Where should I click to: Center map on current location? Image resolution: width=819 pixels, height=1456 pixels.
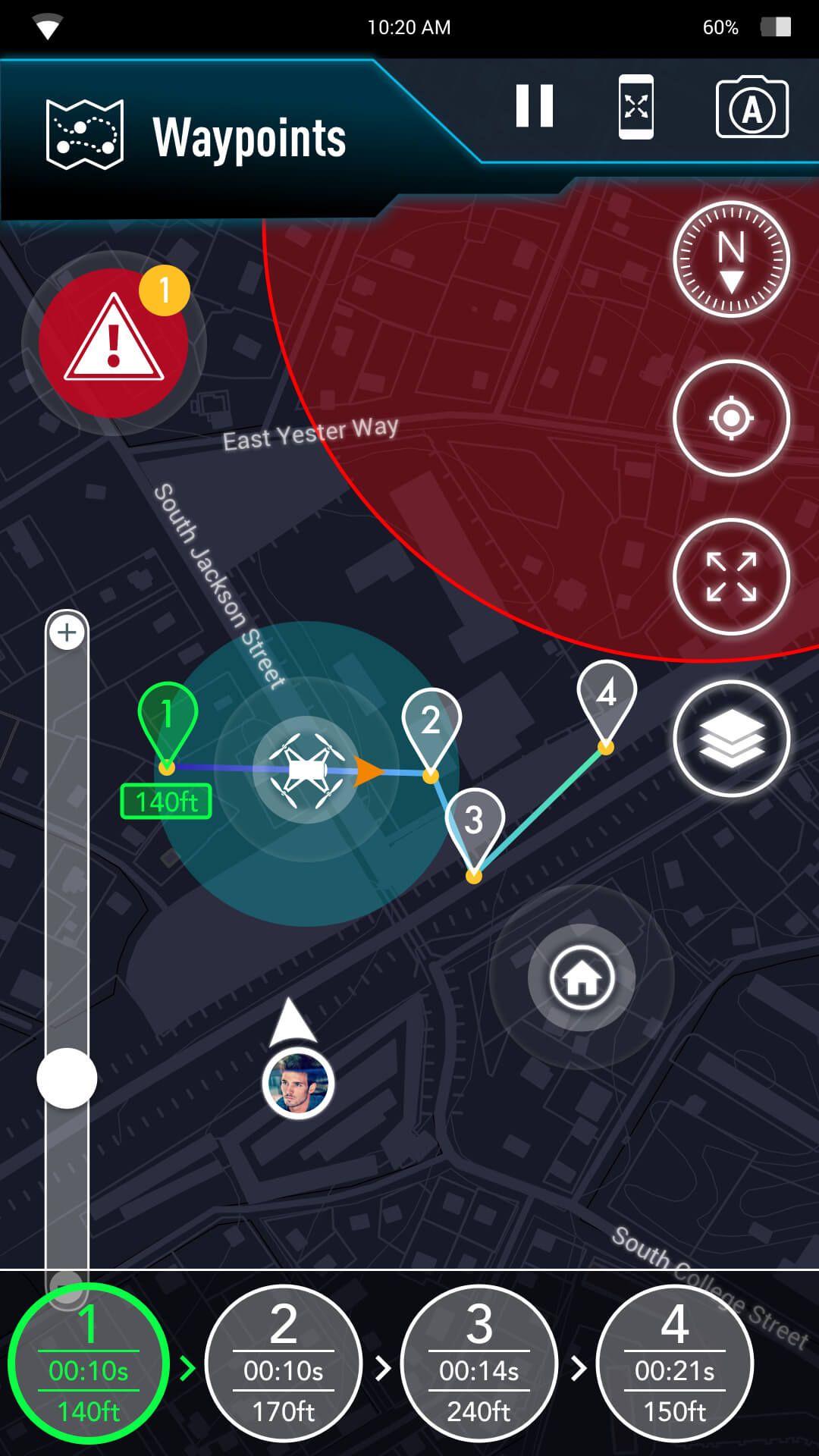pyautogui.click(x=731, y=418)
